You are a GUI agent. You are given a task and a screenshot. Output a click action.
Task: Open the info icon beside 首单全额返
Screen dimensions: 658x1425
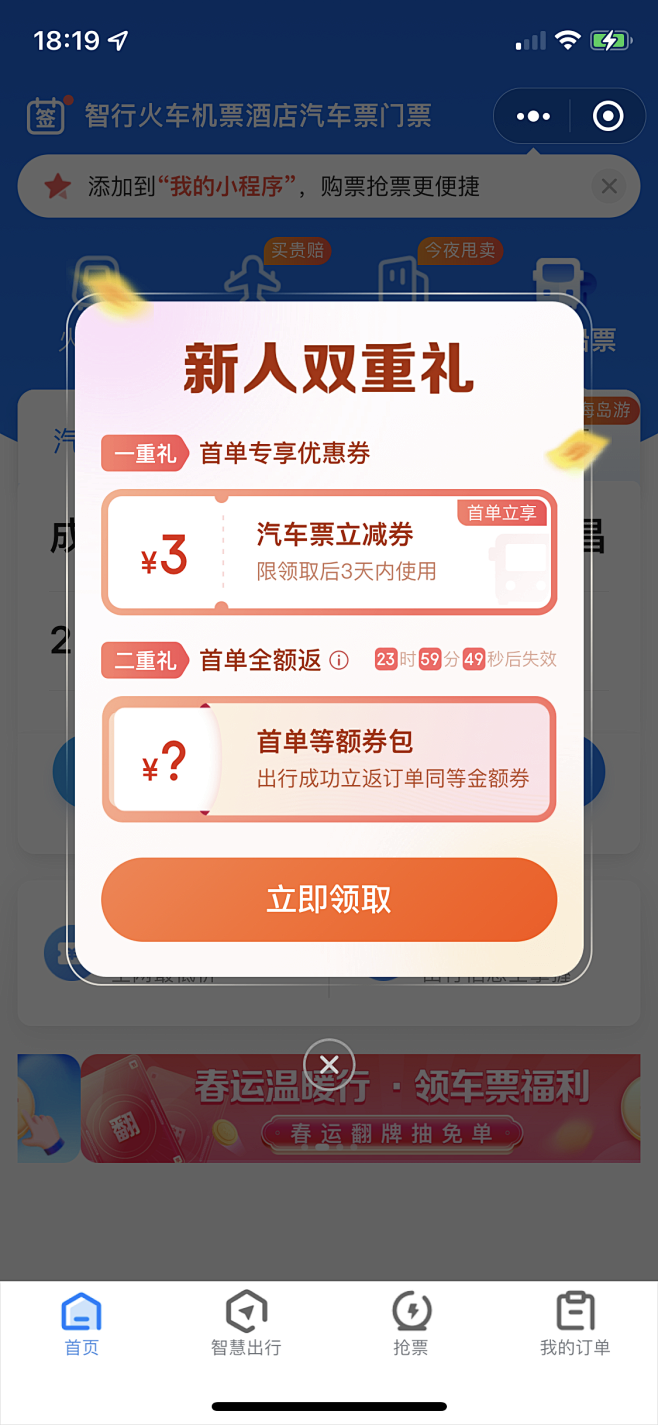tap(339, 660)
